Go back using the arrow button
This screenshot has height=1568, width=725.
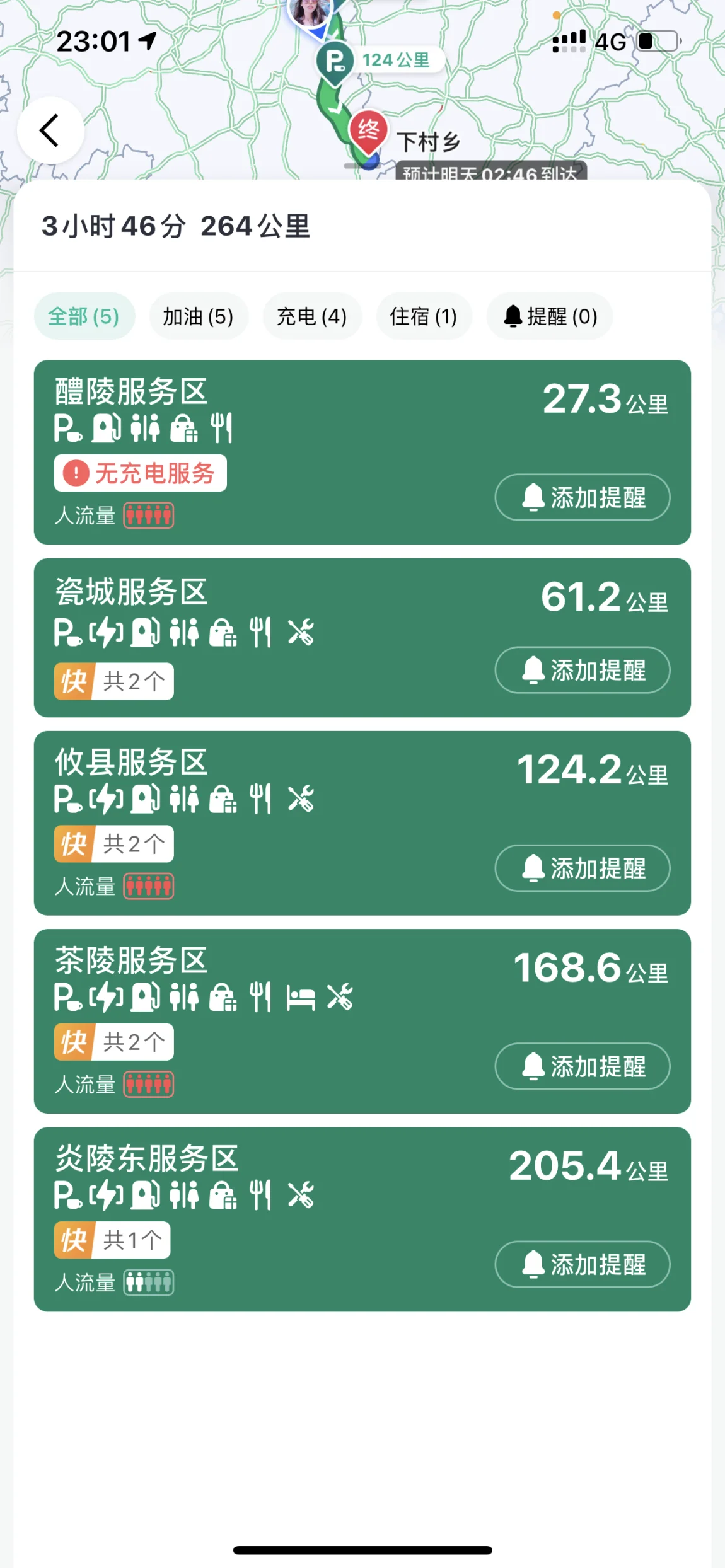(x=50, y=130)
